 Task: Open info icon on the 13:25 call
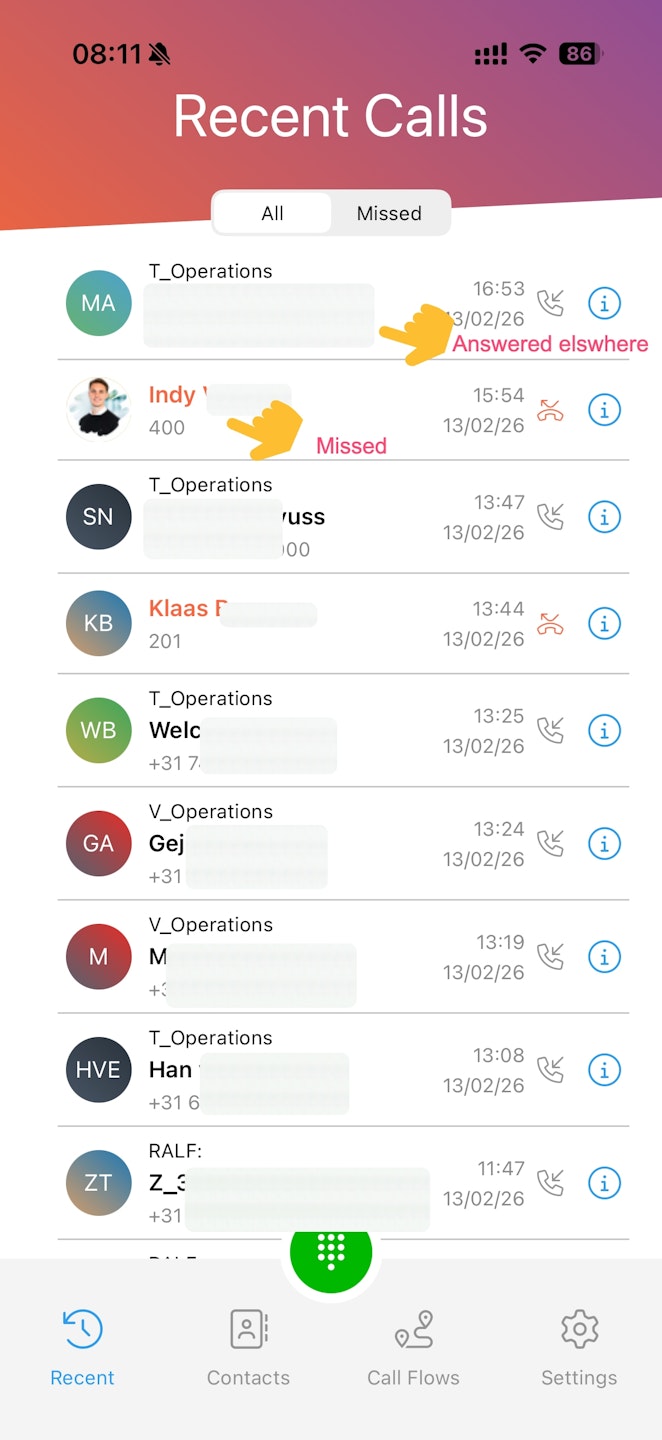[604, 730]
